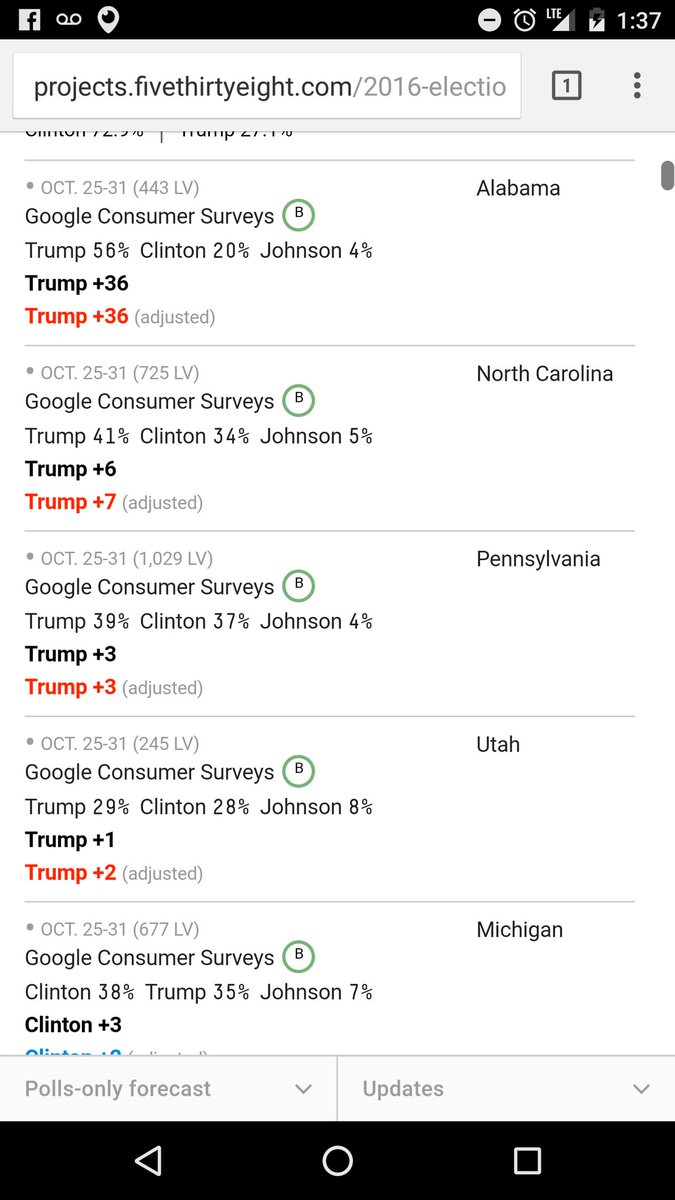This screenshot has width=675, height=1200.
Task: Show recent apps
Action: tap(527, 1160)
